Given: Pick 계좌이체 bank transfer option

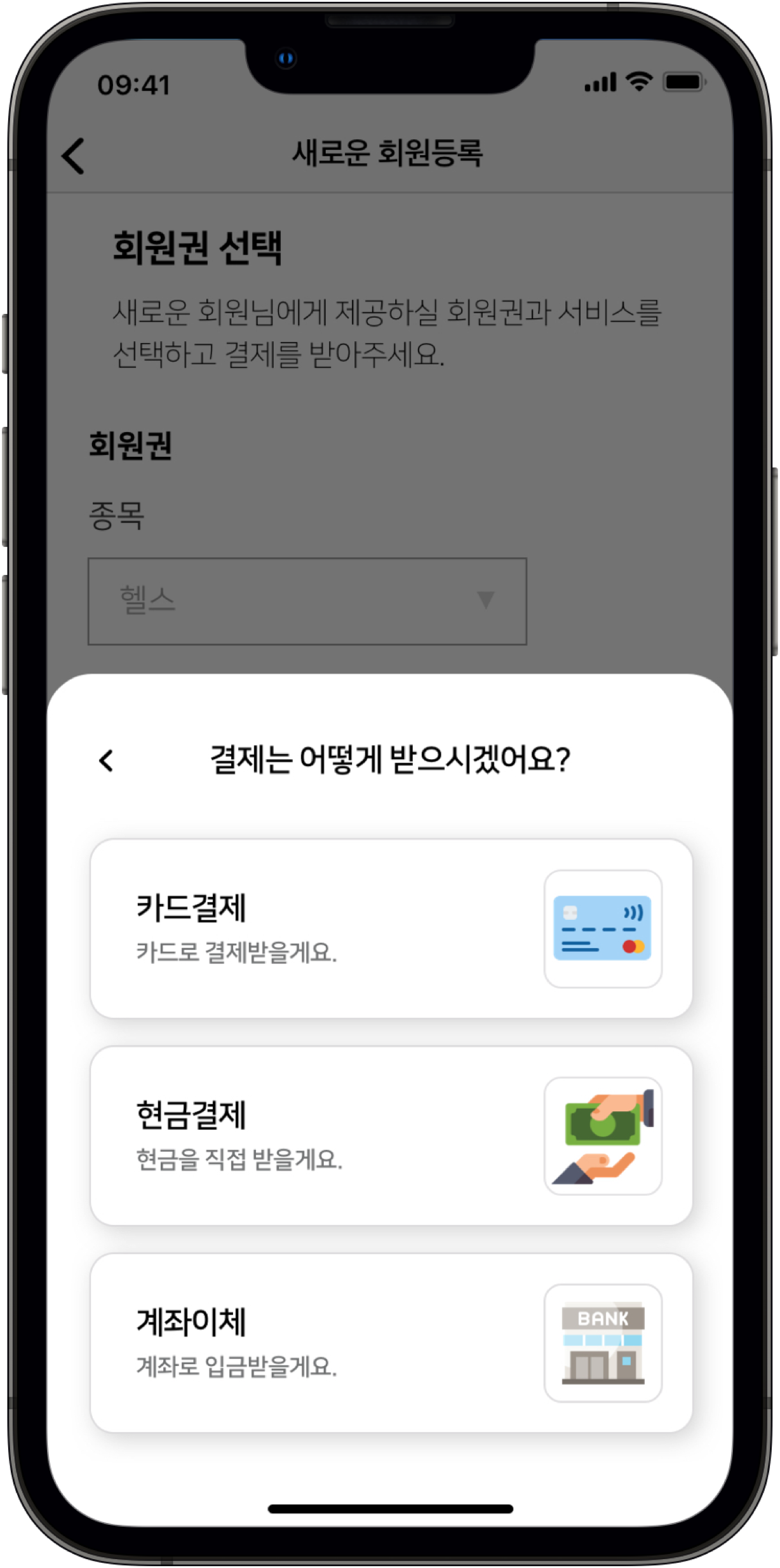Looking at the screenshot, I should coord(391,1342).
